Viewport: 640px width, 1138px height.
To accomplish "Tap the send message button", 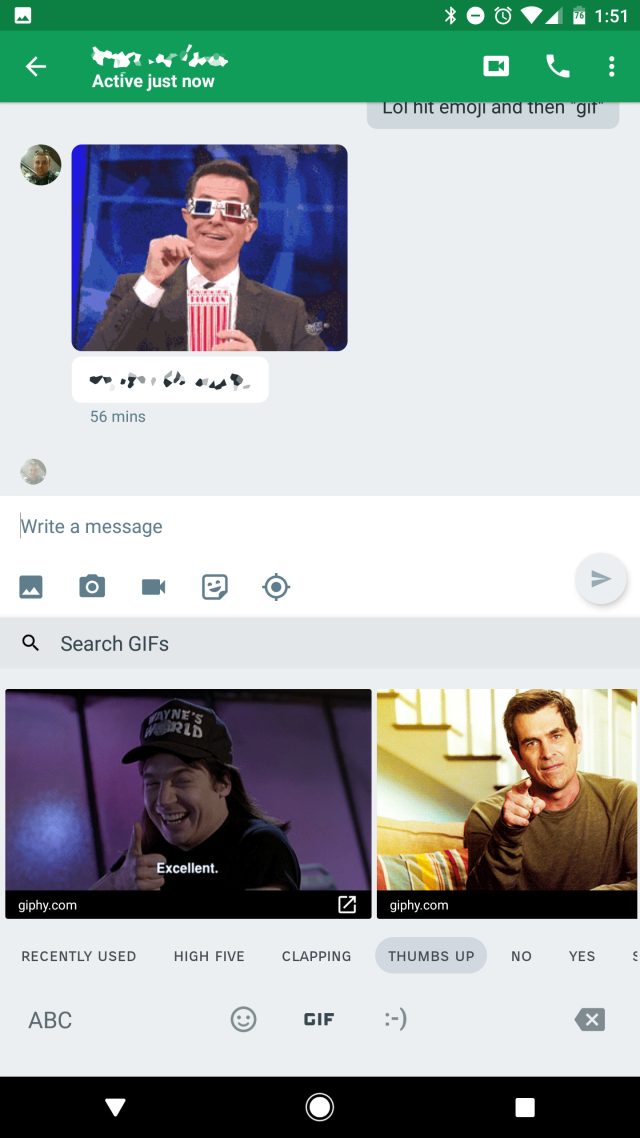I will [600, 579].
